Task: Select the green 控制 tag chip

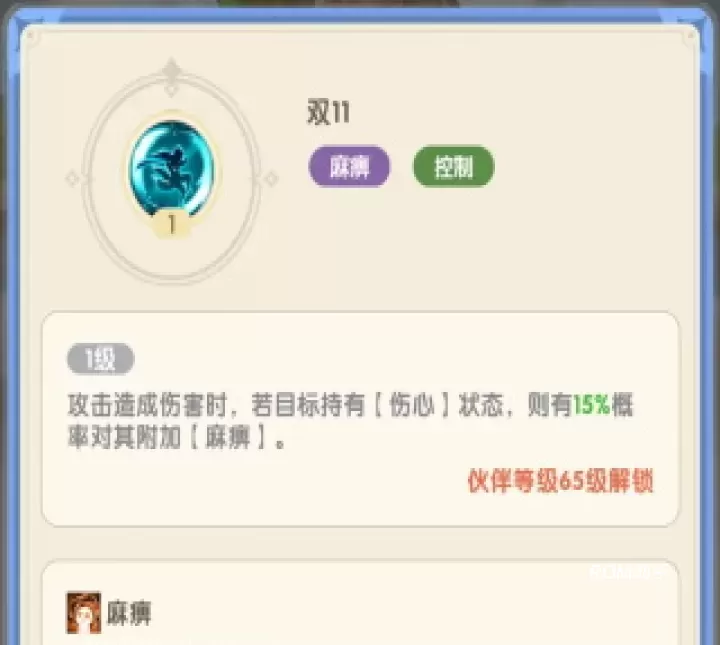Action: pyautogui.click(x=453, y=167)
